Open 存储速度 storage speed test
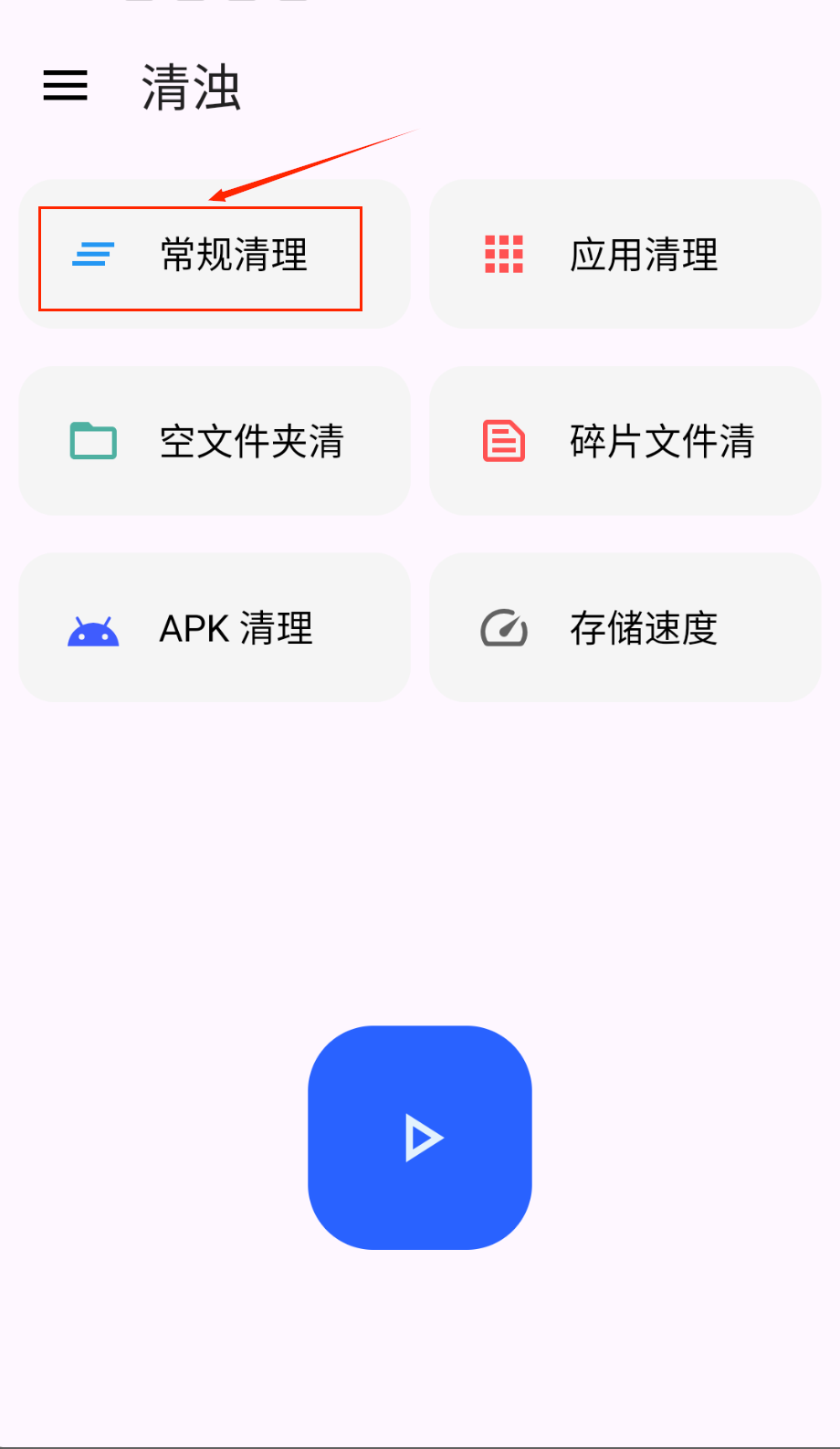 click(625, 627)
